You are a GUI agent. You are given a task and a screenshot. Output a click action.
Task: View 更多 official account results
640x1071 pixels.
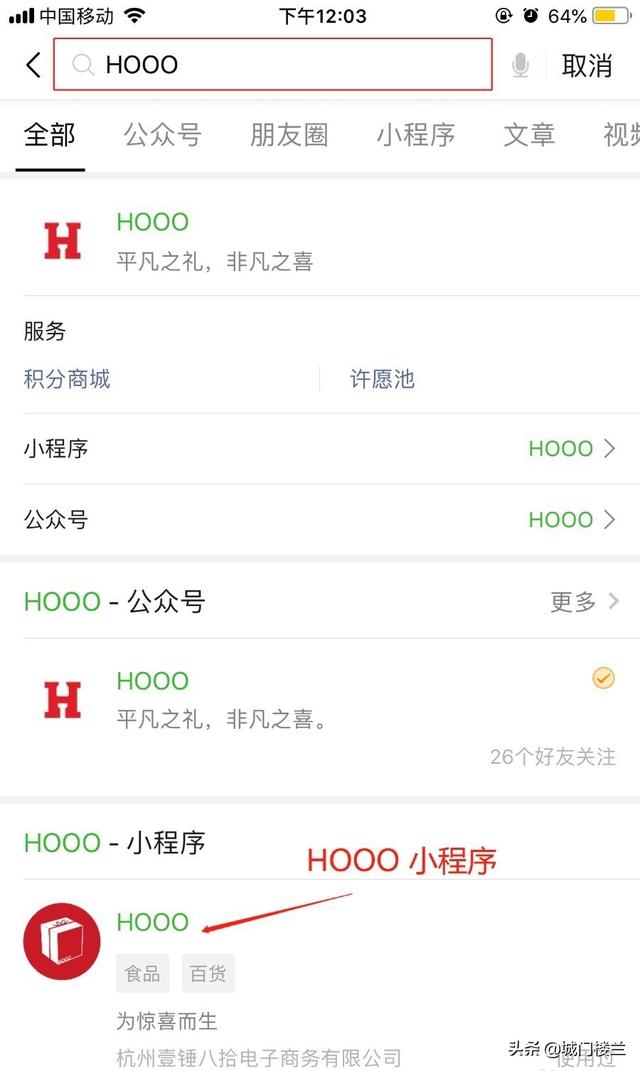click(584, 601)
